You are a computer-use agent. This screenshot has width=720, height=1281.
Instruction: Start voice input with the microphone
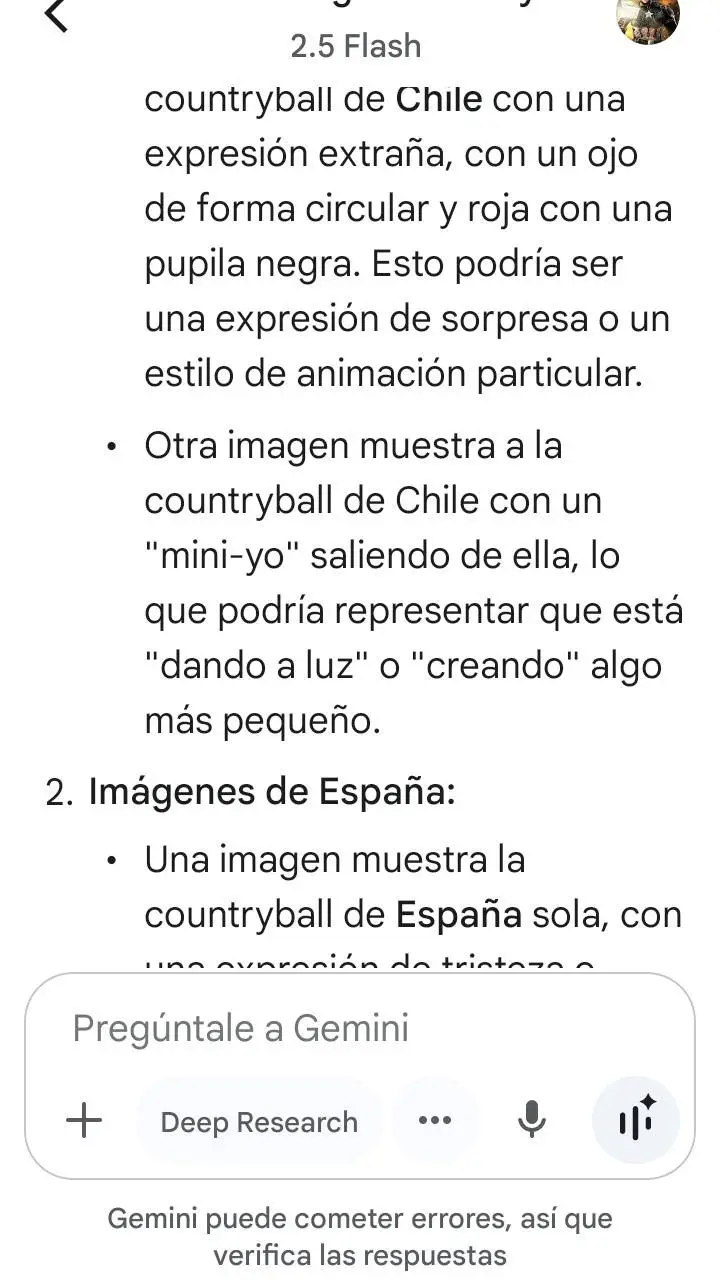pyautogui.click(x=532, y=1121)
